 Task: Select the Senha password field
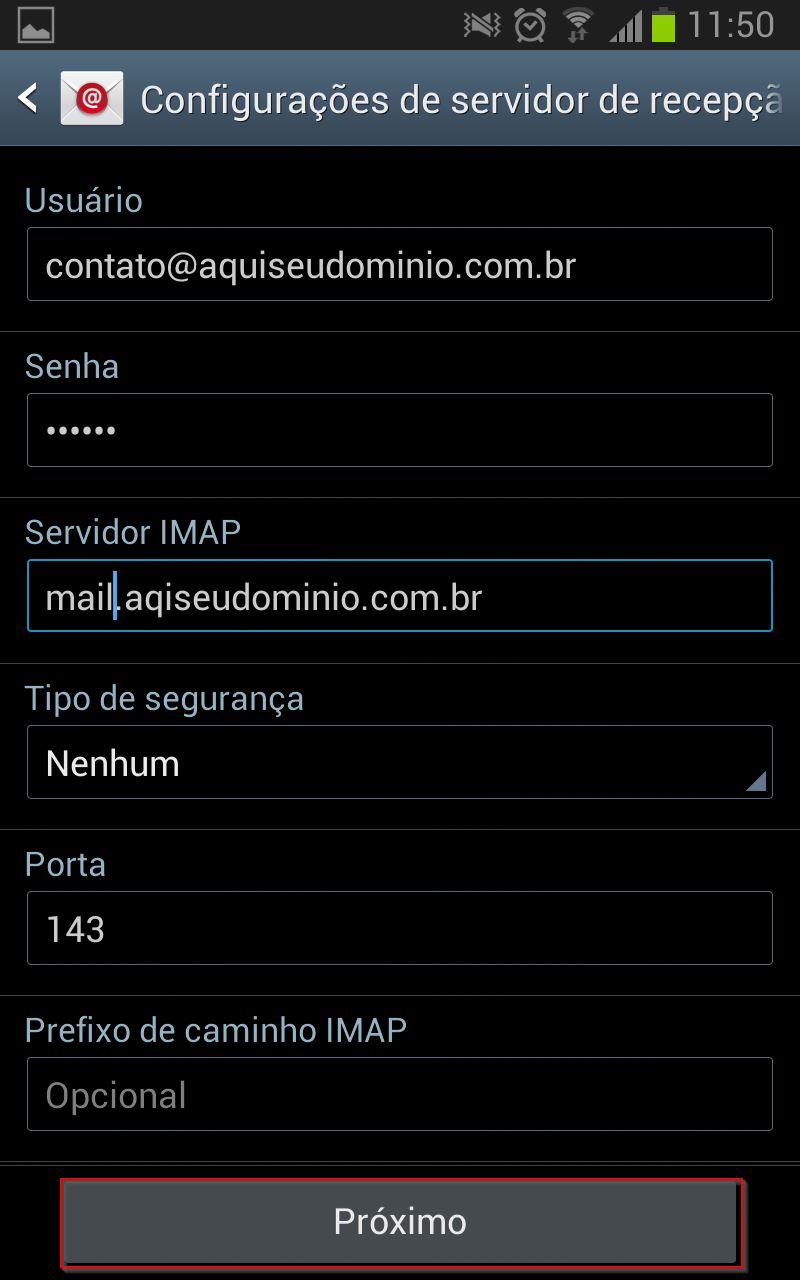coord(400,430)
